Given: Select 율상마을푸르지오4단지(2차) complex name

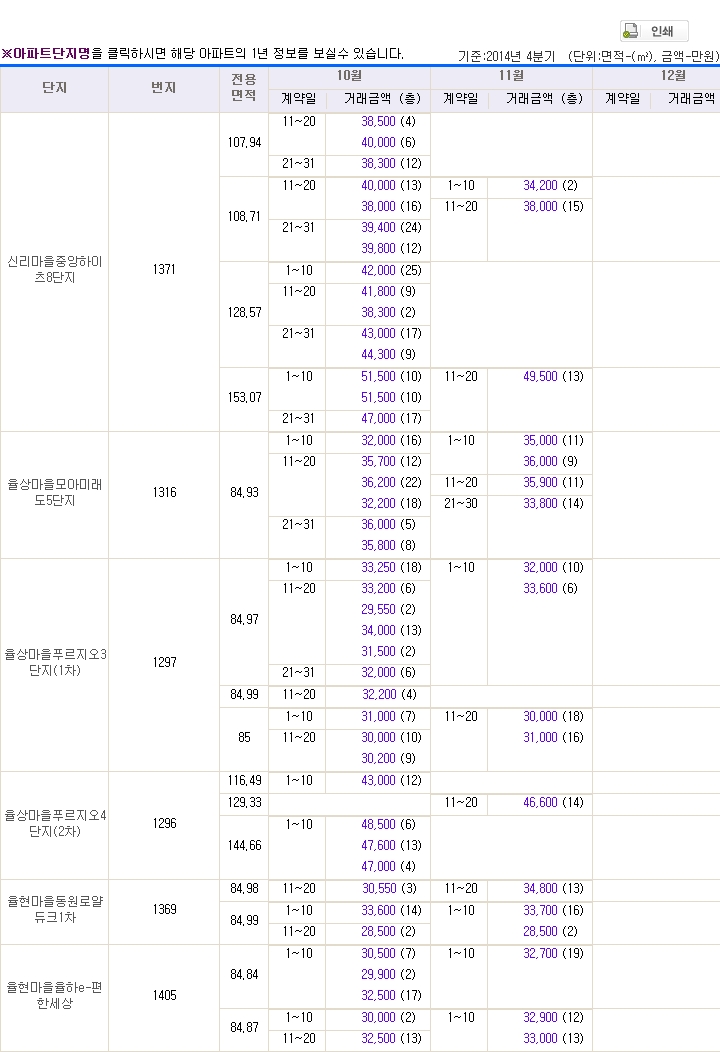Looking at the screenshot, I should click(55, 823).
